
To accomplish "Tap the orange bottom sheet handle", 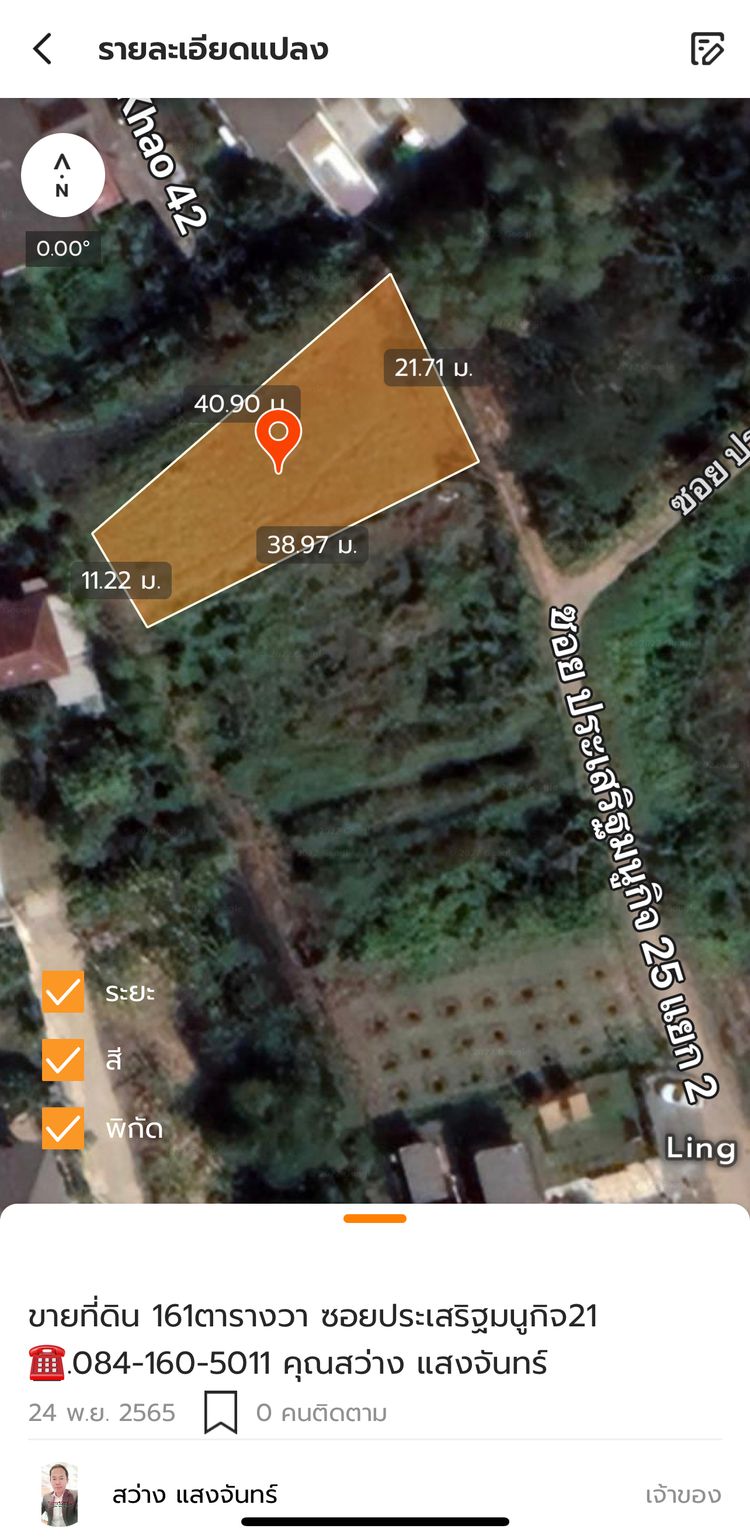I will pos(375,1218).
